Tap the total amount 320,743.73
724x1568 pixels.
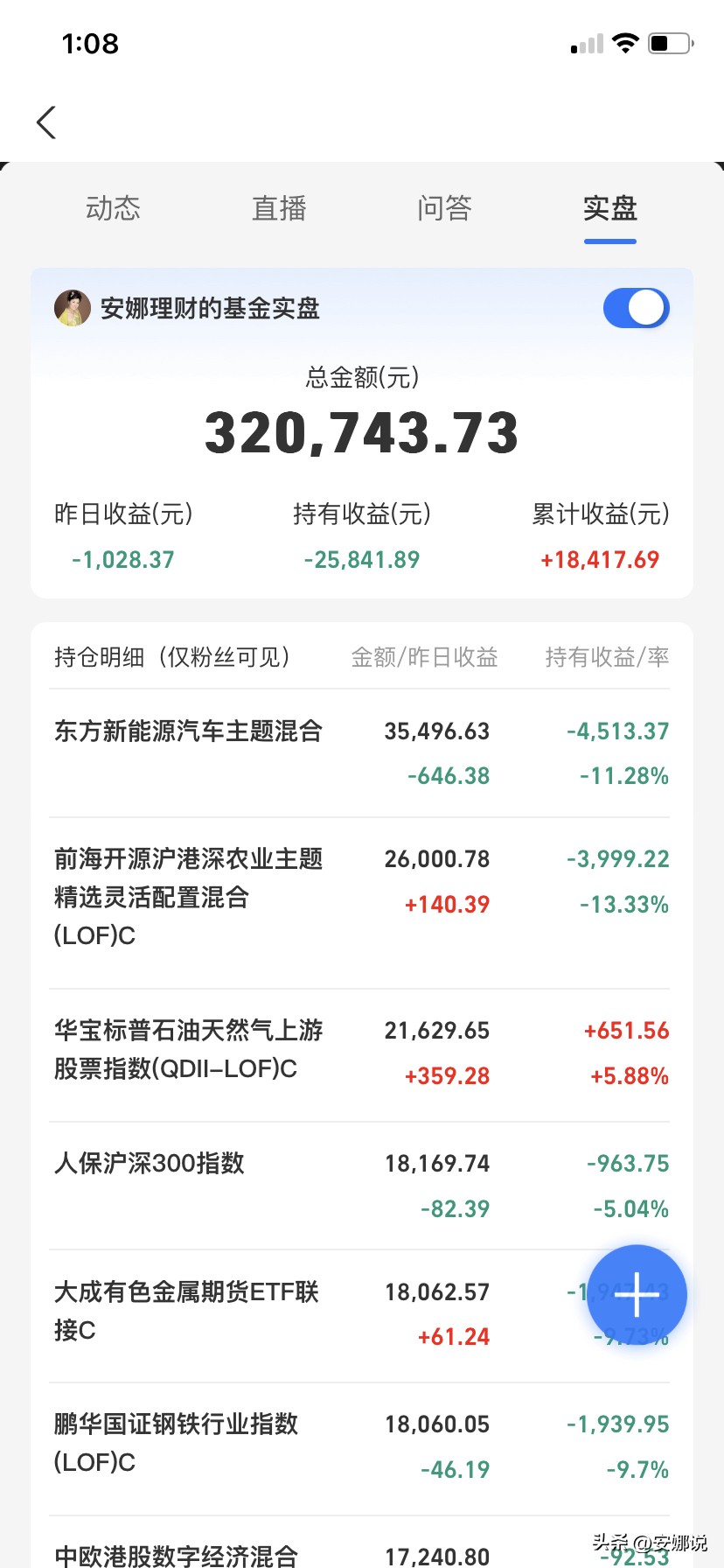coord(362,429)
